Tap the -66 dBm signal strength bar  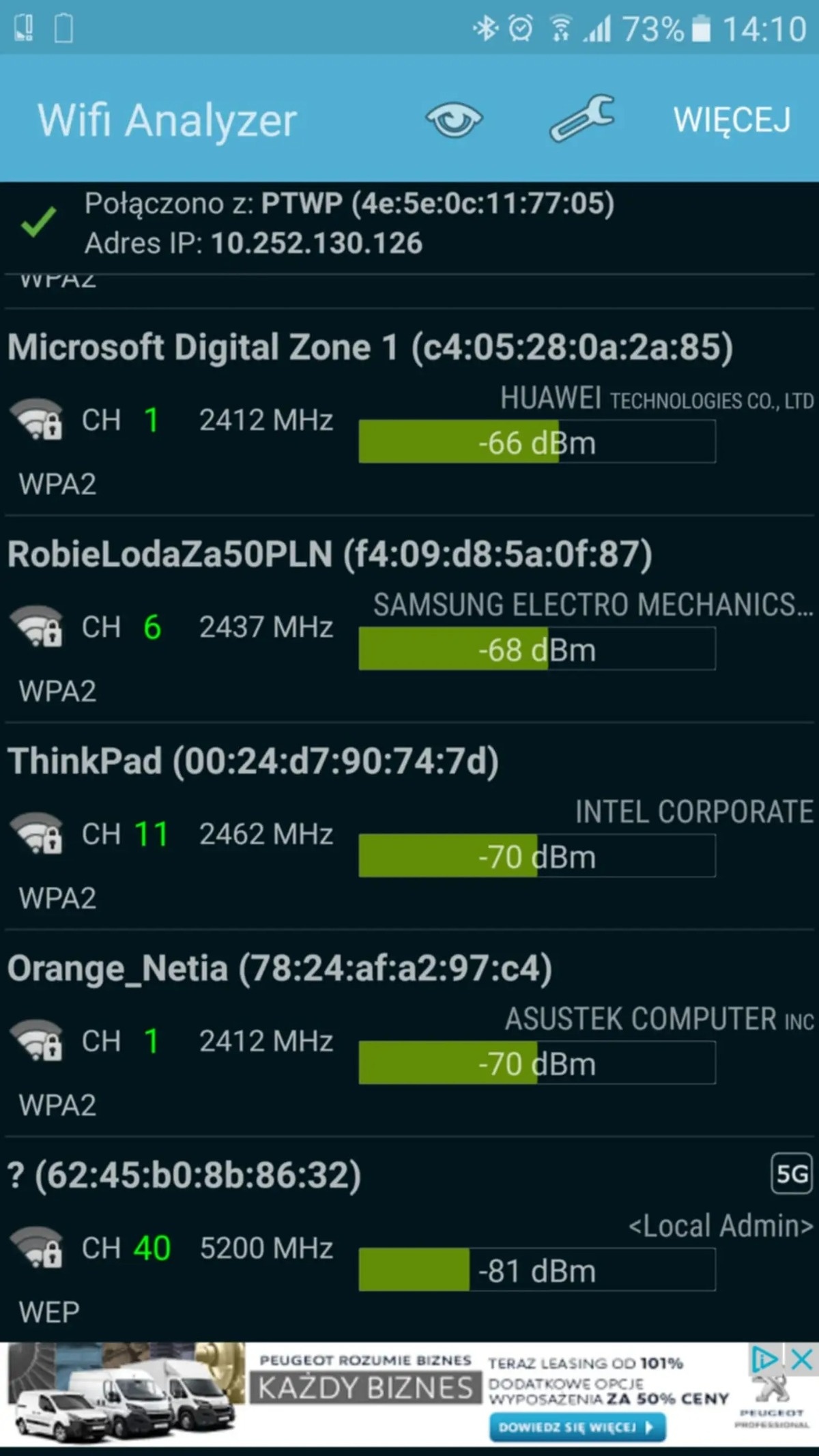tap(536, 442)
